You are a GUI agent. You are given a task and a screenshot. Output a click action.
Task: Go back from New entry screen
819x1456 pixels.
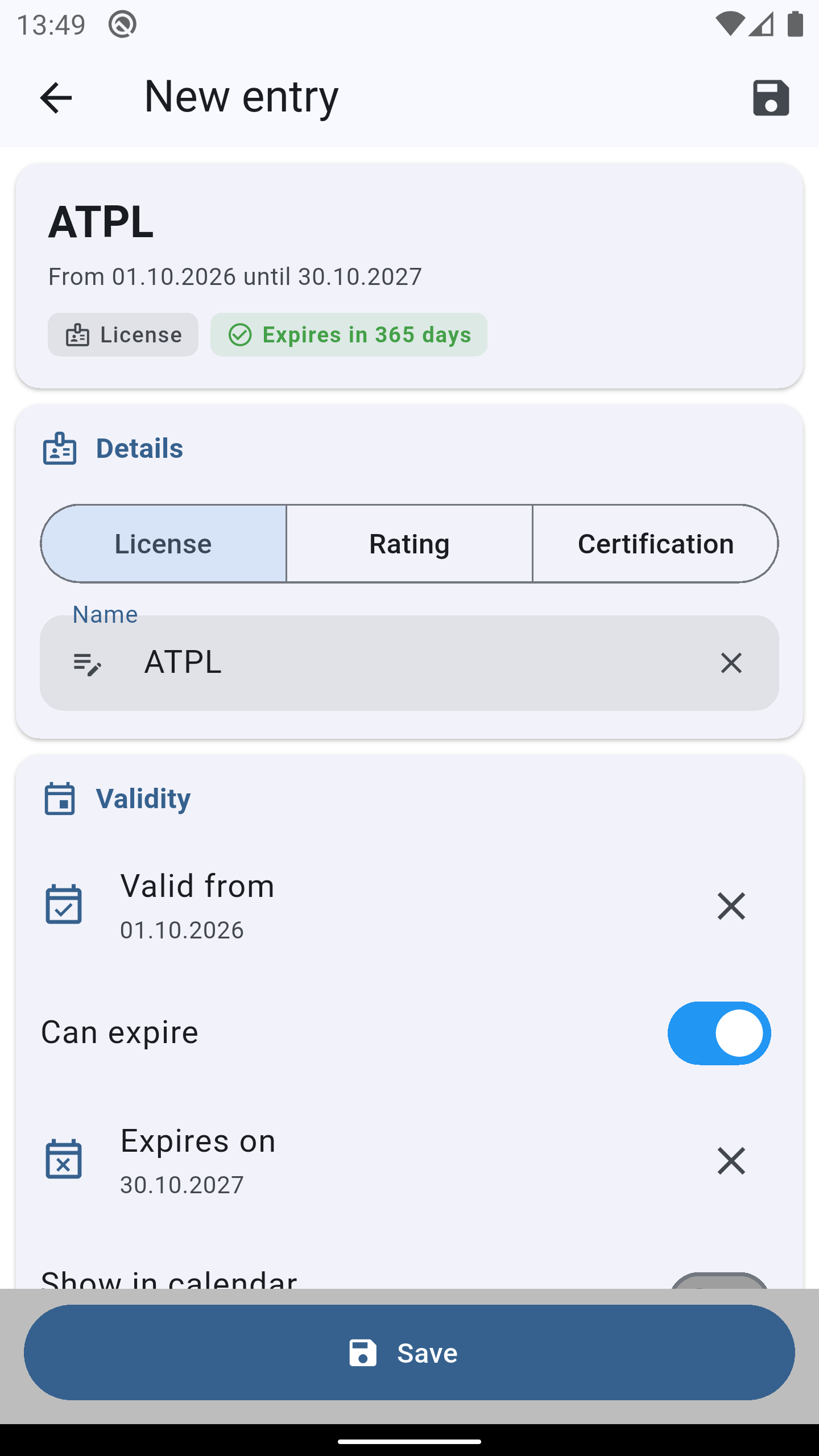pos(56,97)
